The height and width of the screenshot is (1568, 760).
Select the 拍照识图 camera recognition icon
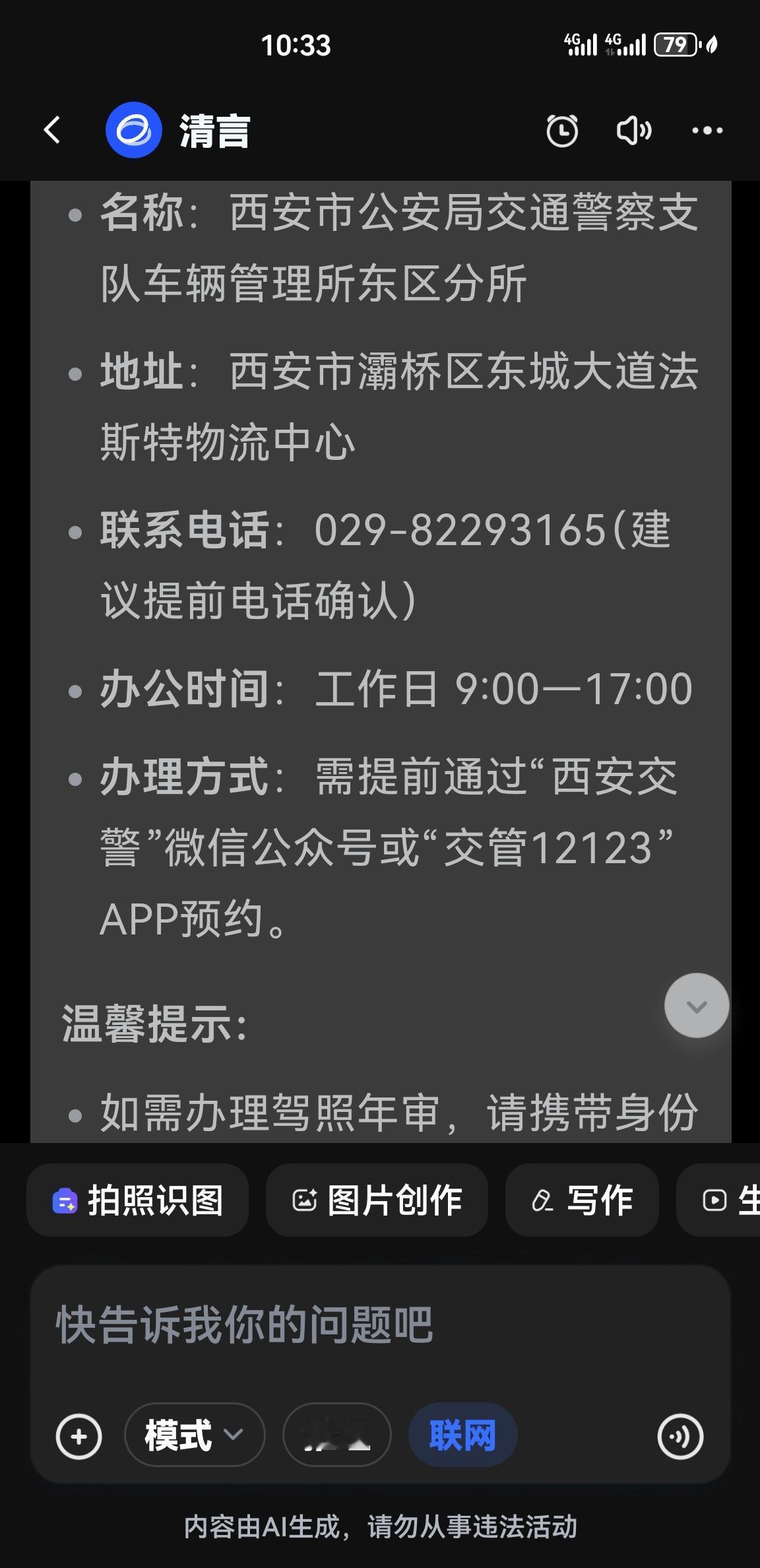pyautogui.click(x=64, y=1200)
